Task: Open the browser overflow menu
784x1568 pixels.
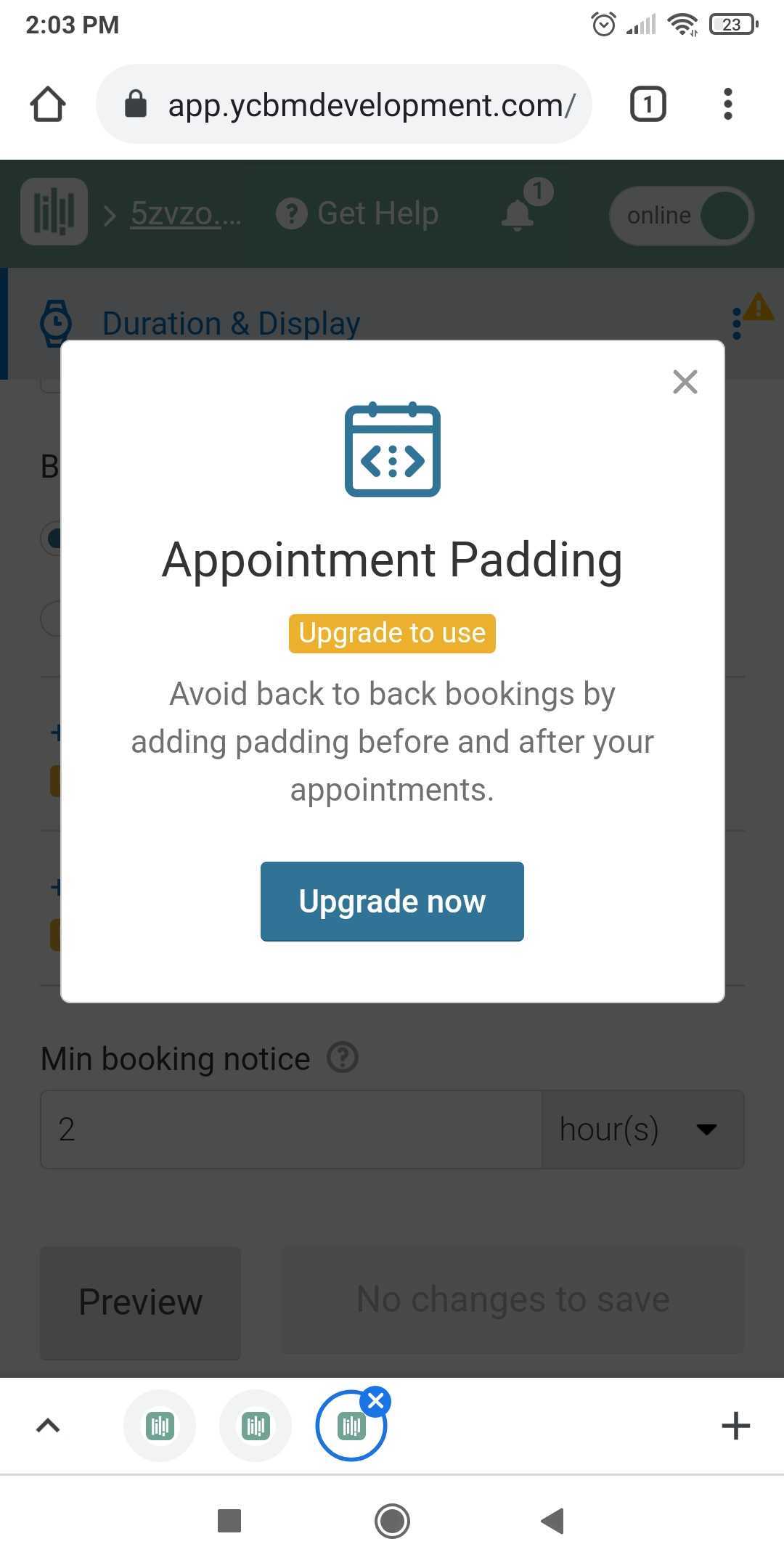Action: [727, 105]
